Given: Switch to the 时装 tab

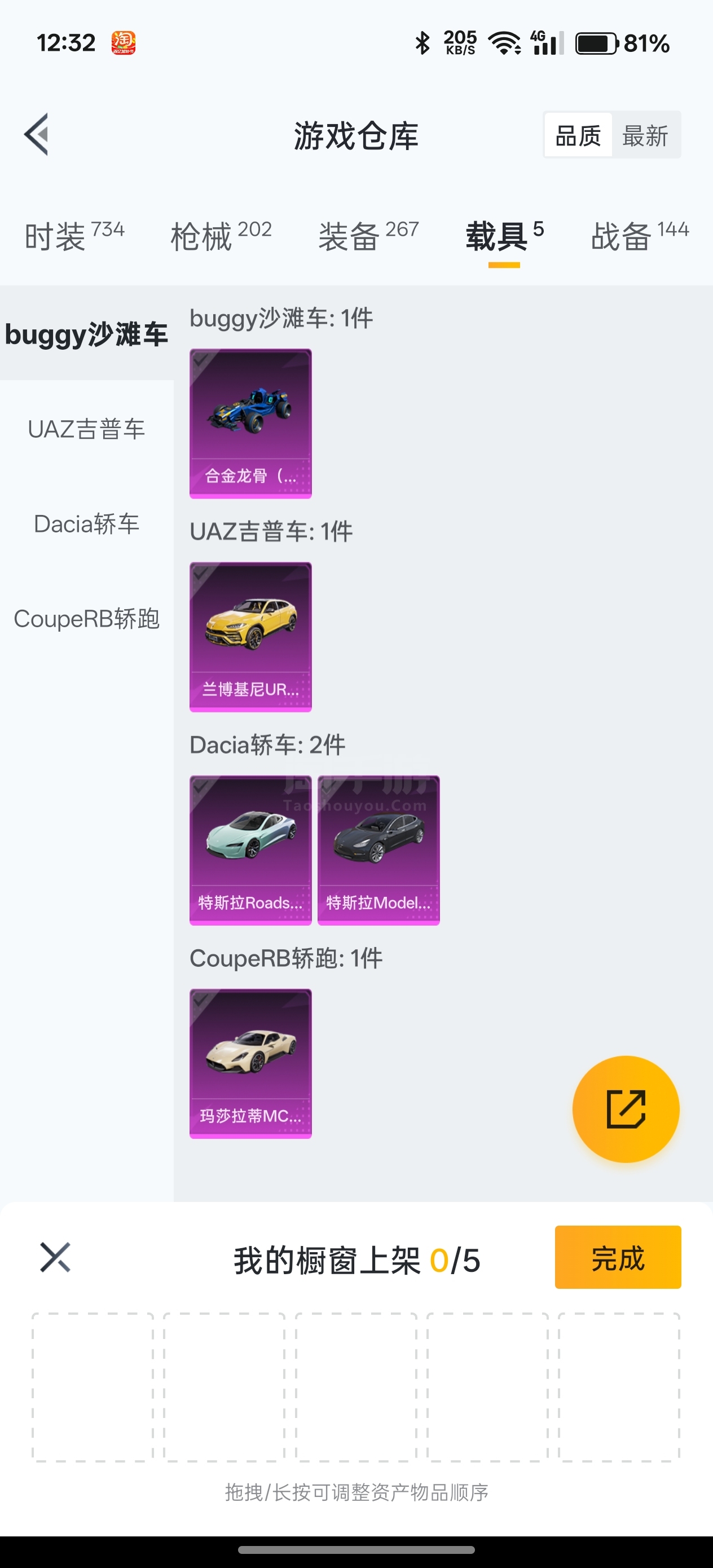Looking at the screenshot, I should 74,235.
